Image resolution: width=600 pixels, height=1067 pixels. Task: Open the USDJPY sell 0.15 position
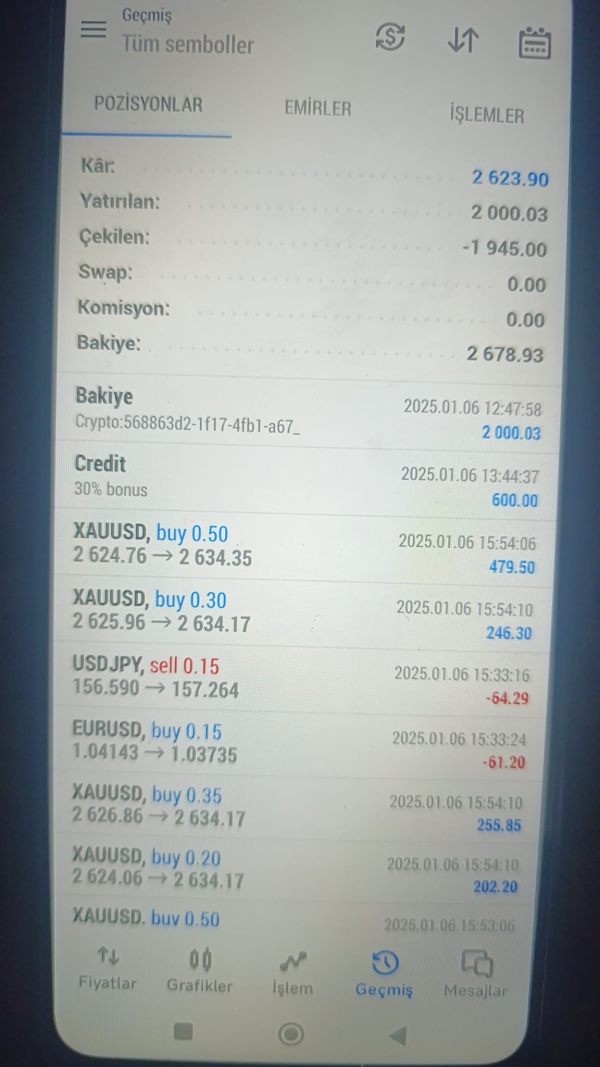[x=302, y=678]
